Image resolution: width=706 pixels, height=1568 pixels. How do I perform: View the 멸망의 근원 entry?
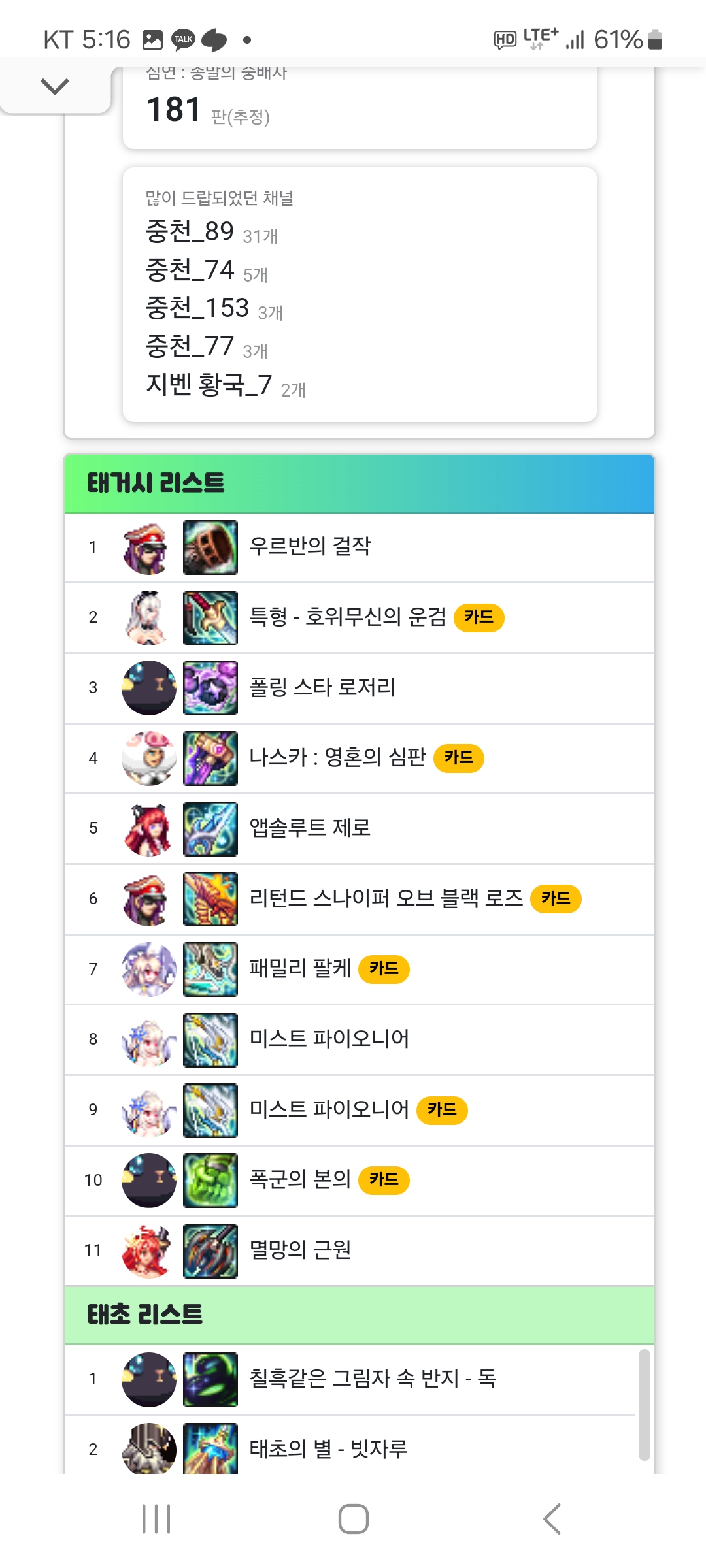coord(300,1250)
